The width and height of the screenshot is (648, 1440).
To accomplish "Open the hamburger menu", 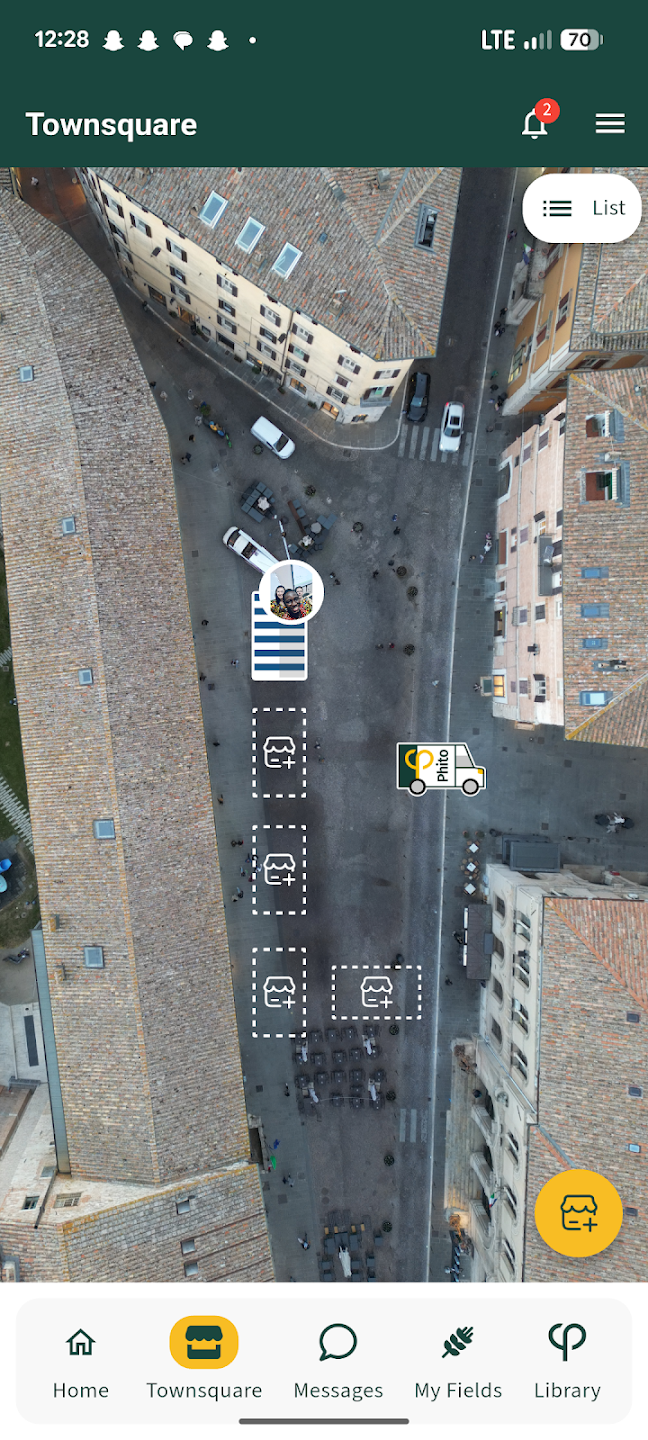I will click(x=610, y=124).
